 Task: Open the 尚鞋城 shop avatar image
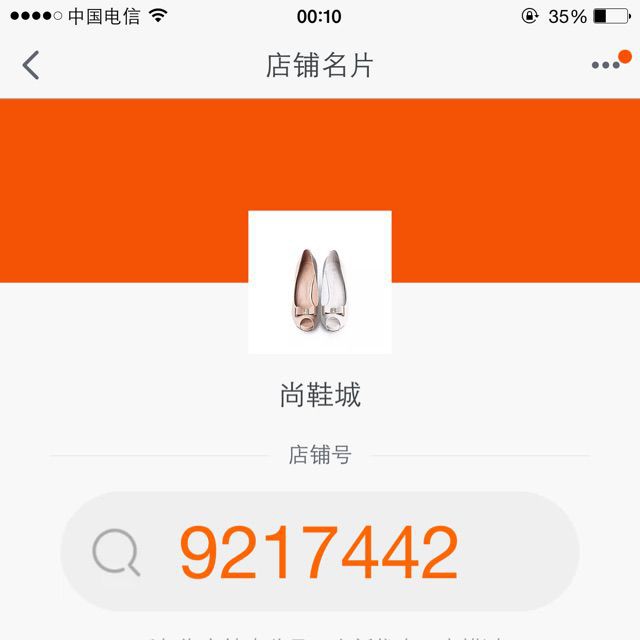point(320,282)
